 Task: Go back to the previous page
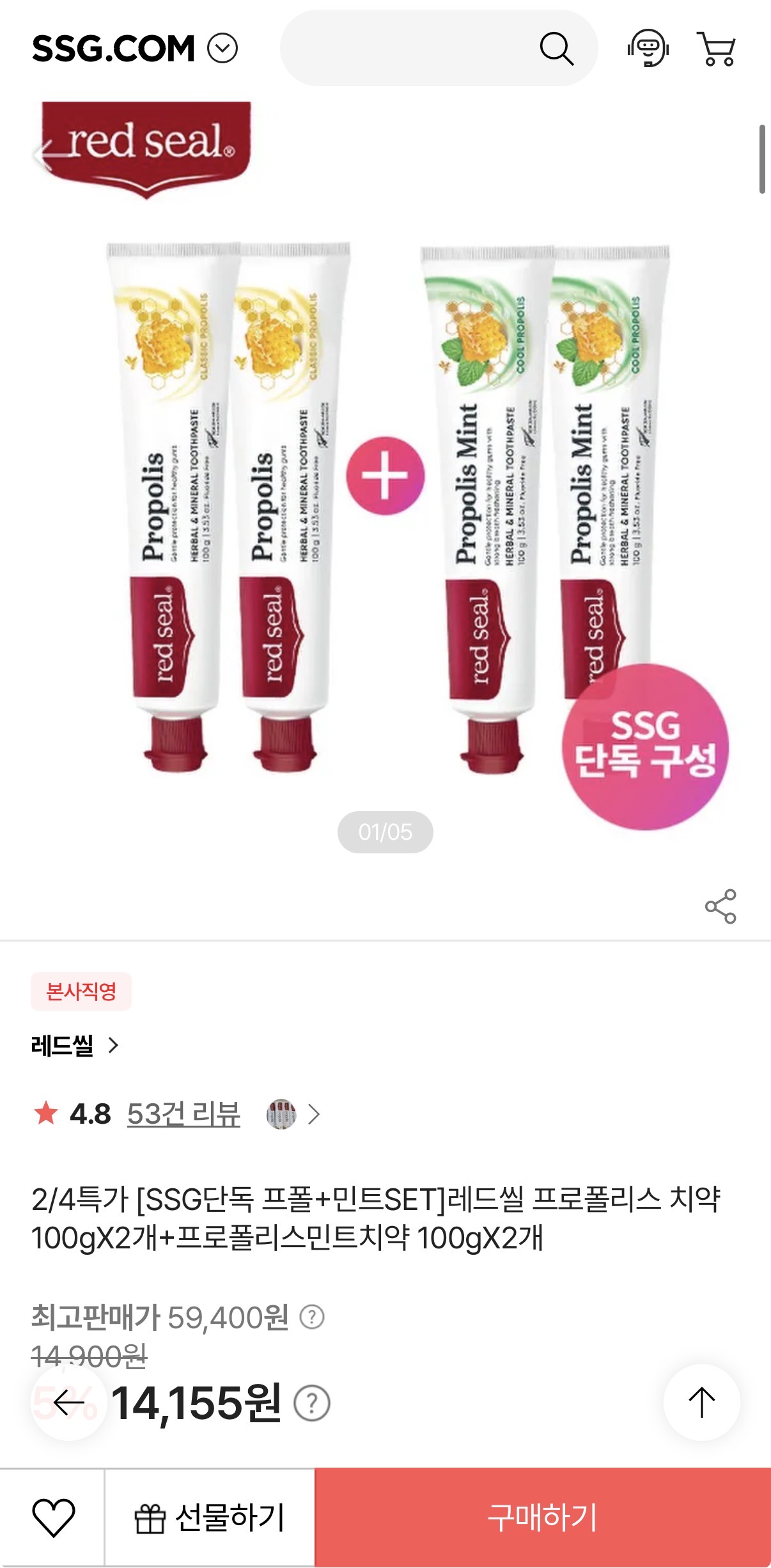(x=69, y=1403)
